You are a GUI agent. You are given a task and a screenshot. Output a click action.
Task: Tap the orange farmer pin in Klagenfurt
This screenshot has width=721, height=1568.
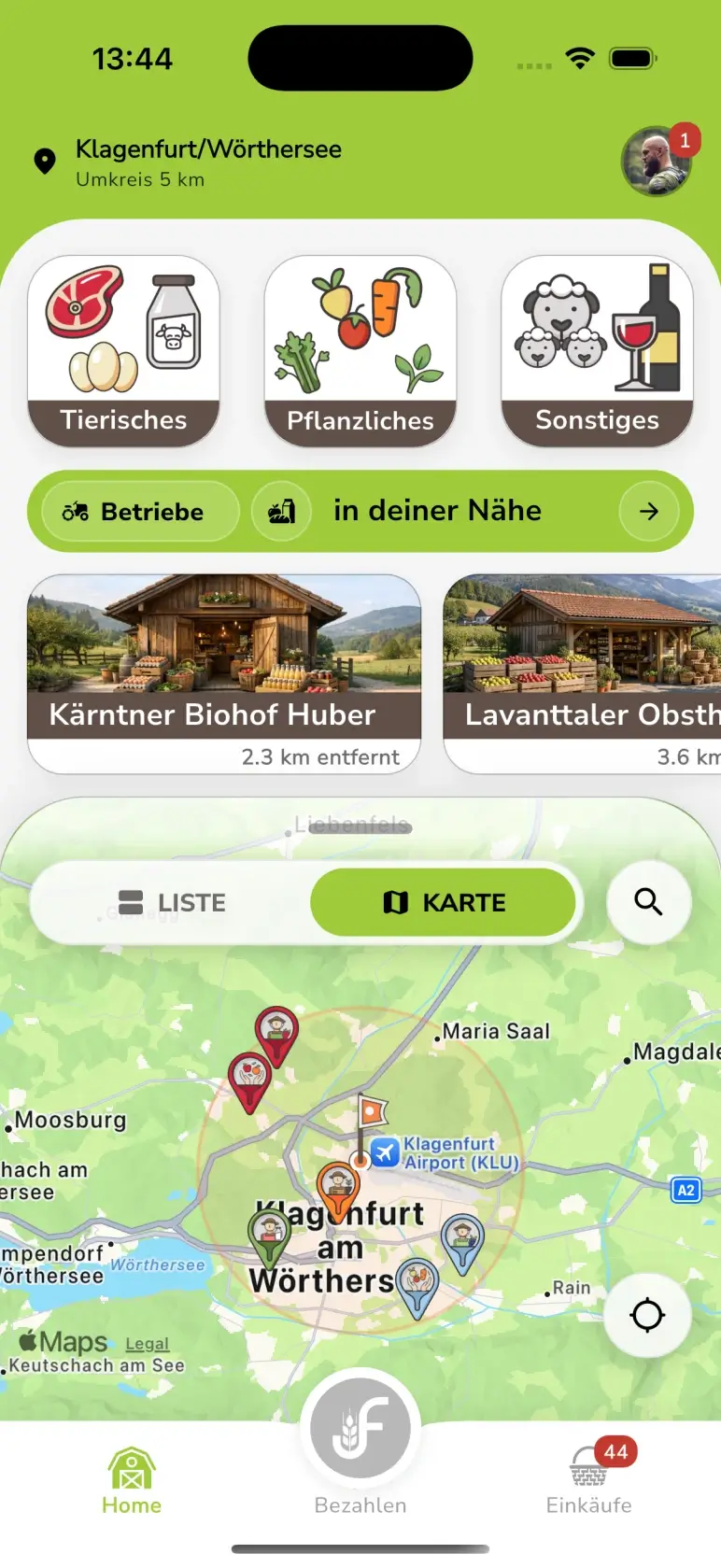[337, 1186]
